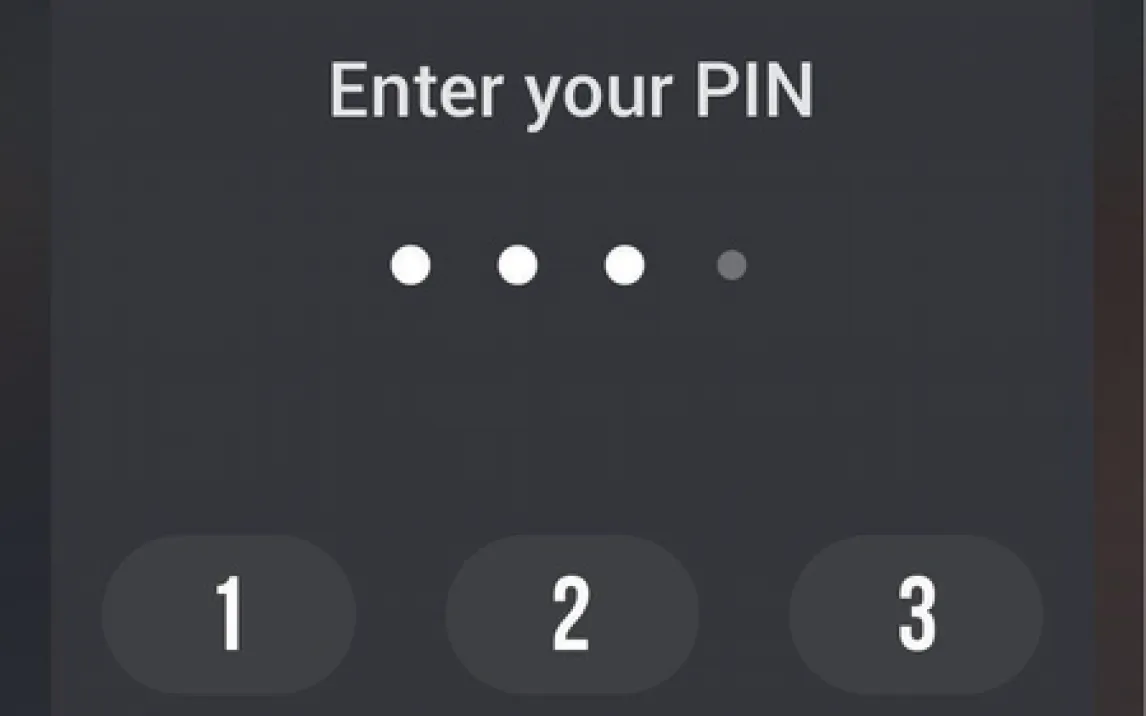This screenshot has width=1146, height=716.
Task: Enter digit 2 on the PIN pad
Action: pos(571,614)
